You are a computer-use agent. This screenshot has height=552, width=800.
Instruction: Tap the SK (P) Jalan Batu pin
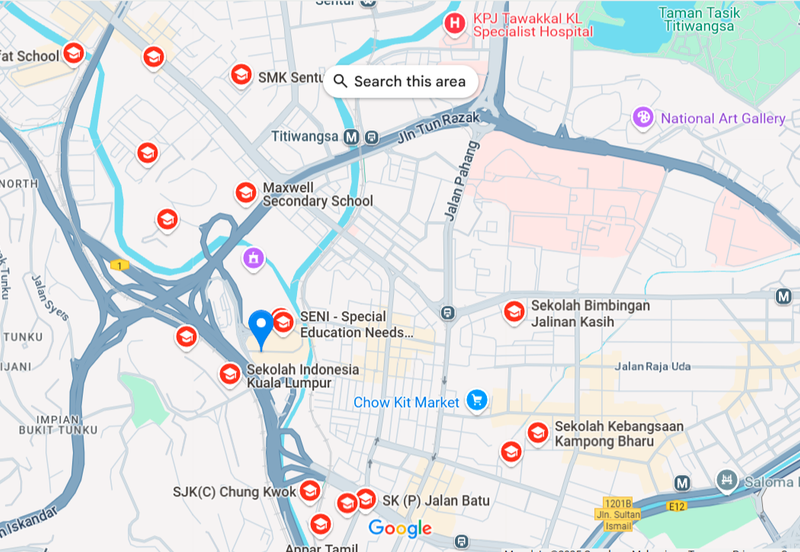click(x=366, y=499)
